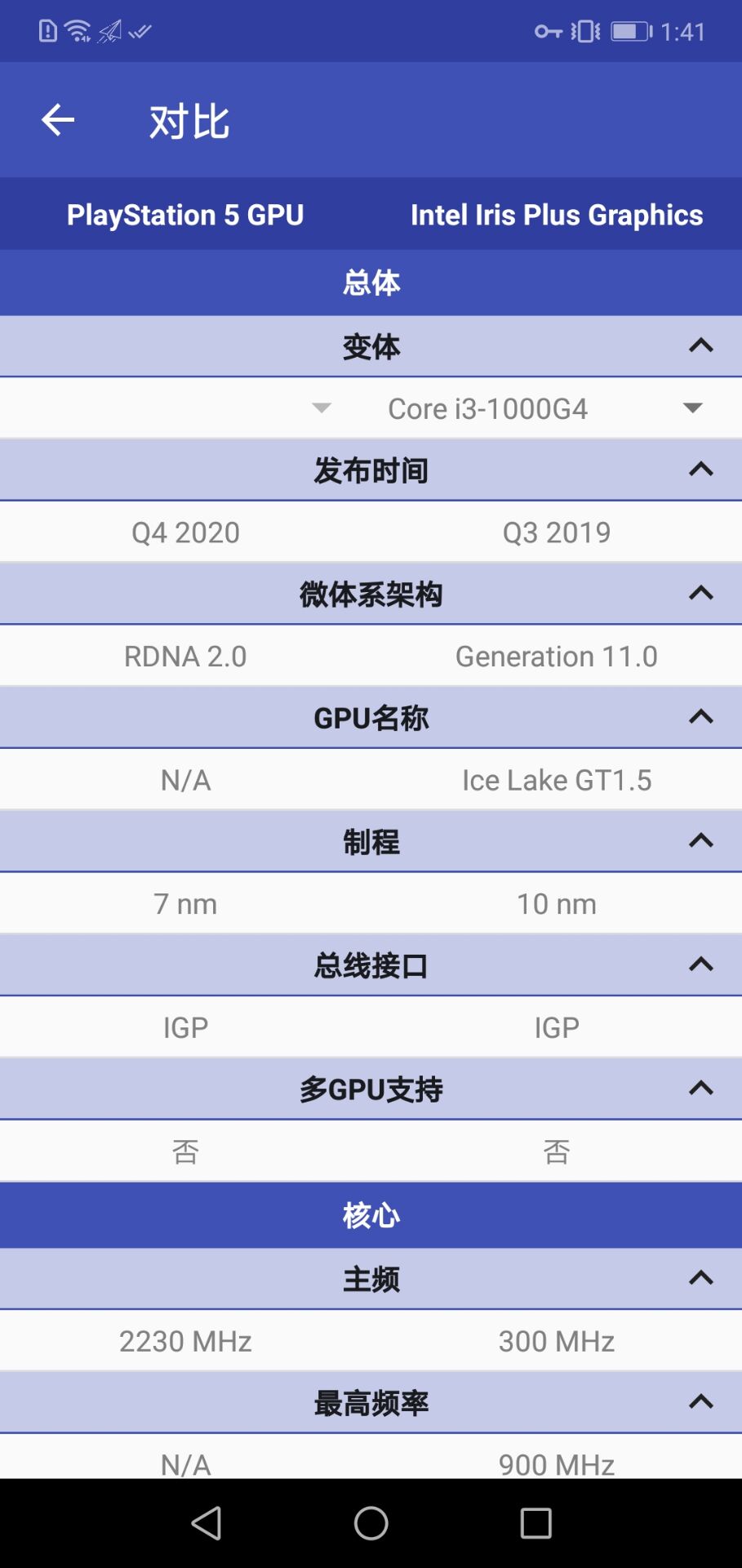This screenshot has width=742, height=1568.
Task: Select the 核心 section header
Action: [x=371, y=1215]
